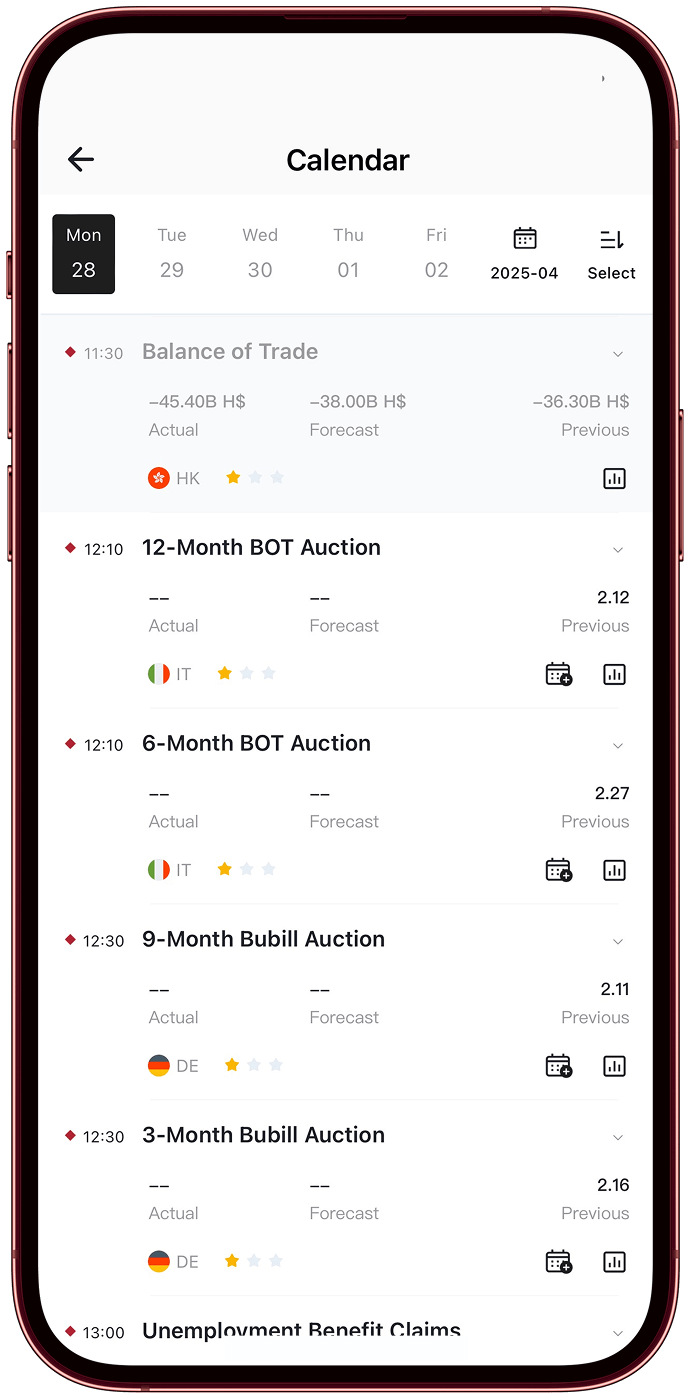The width and height of the screenshot is (691, 1399).
Task: Jump to Fri 02
Action: coord(436,253)
